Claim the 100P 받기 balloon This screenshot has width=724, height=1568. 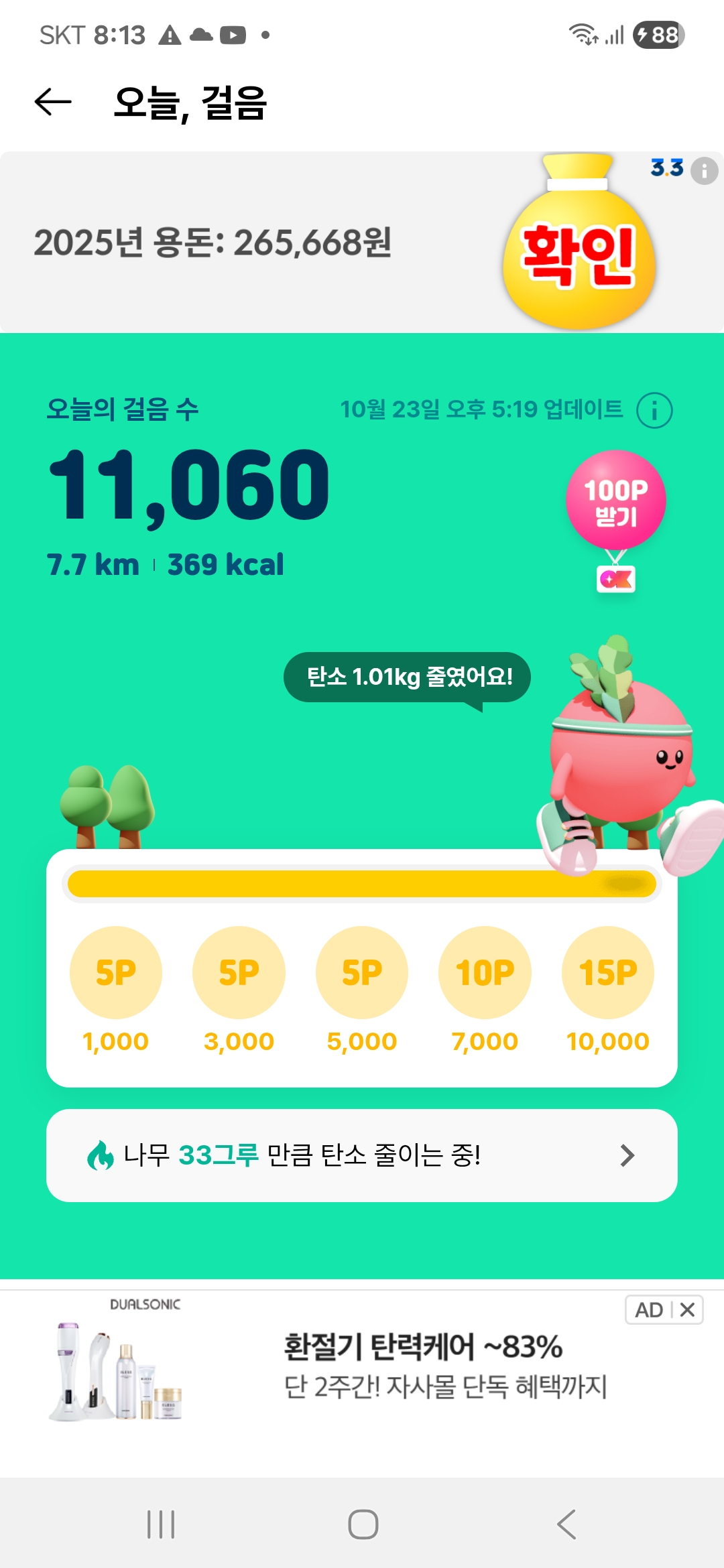click(615, 501)
